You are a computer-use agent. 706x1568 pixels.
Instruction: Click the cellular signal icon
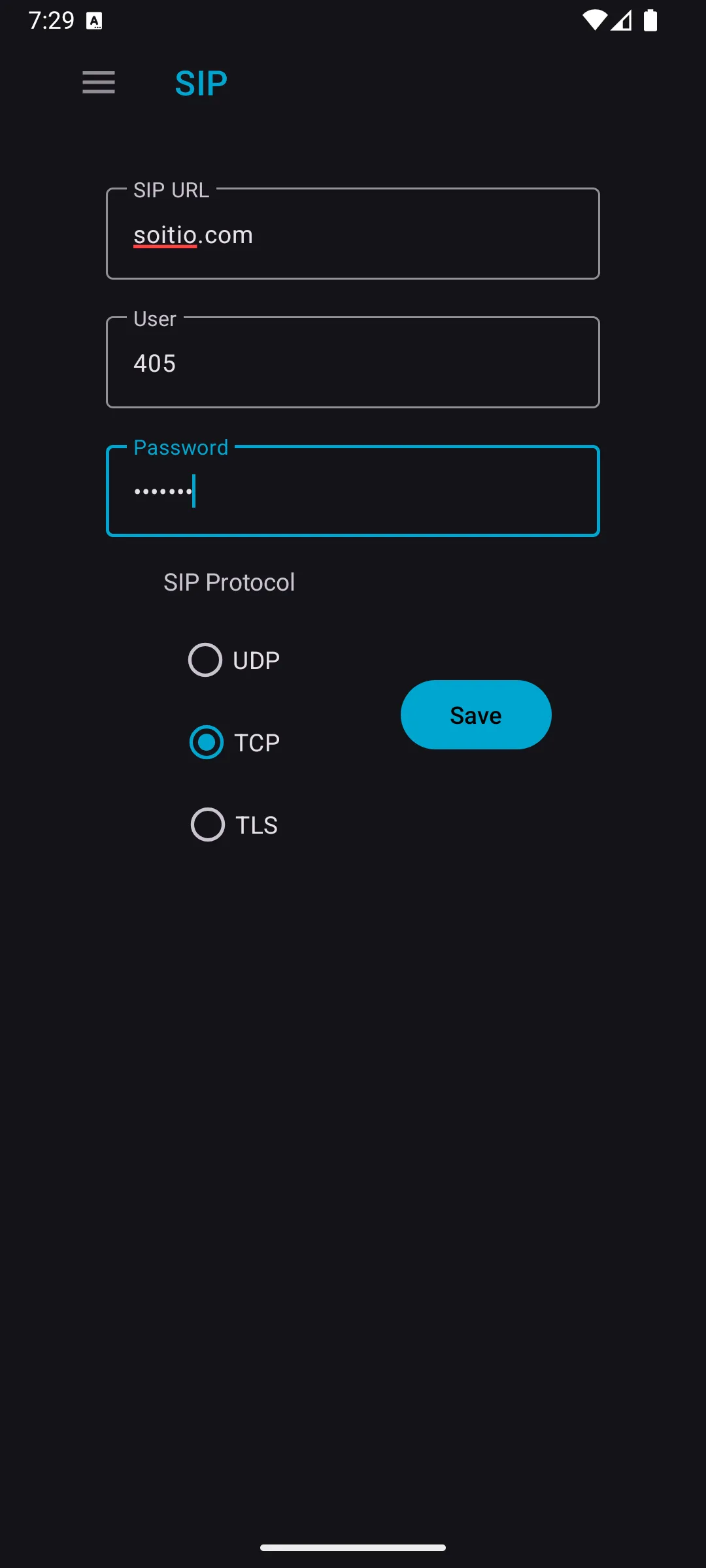click(x=622, y=21)
